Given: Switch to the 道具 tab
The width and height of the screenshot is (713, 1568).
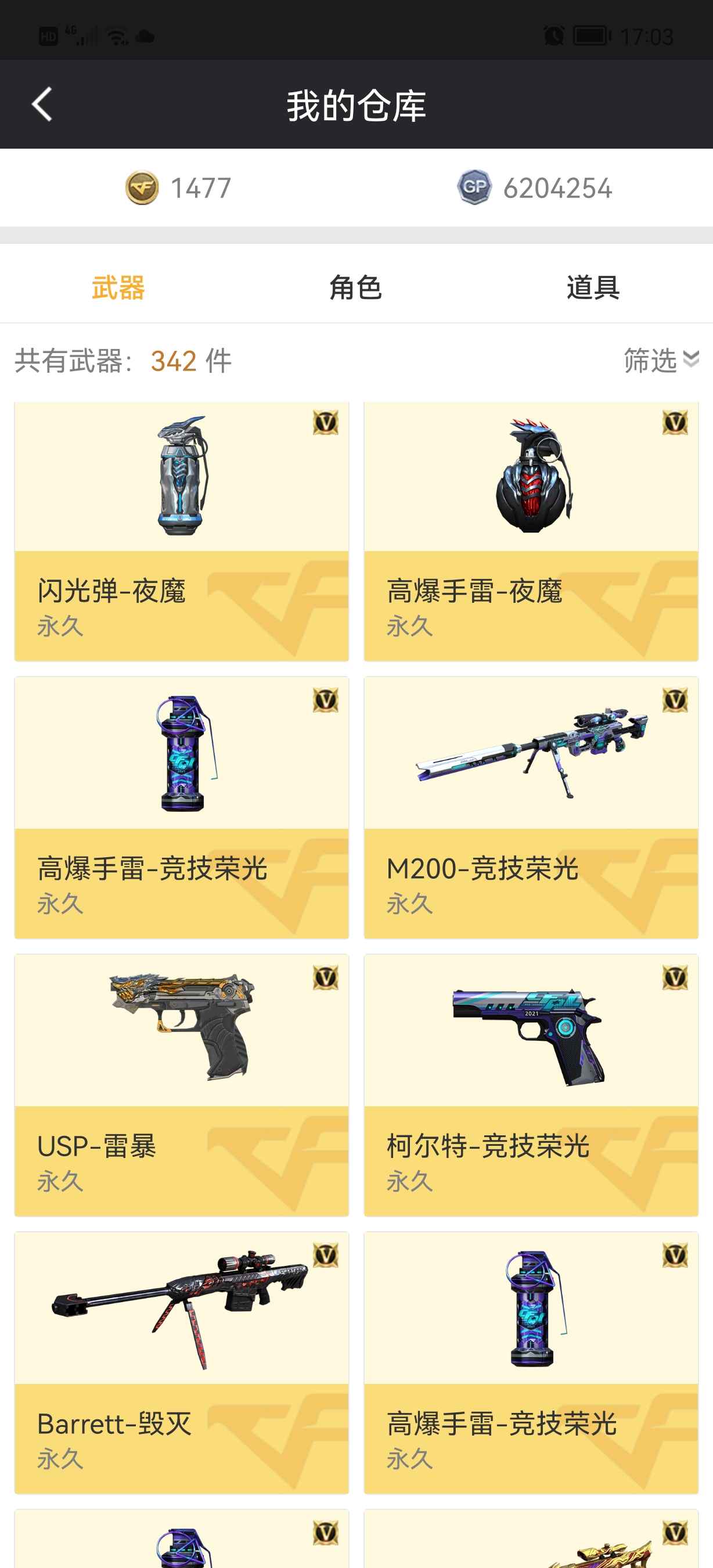Looking at the screenshot, I should pos(593,287).
